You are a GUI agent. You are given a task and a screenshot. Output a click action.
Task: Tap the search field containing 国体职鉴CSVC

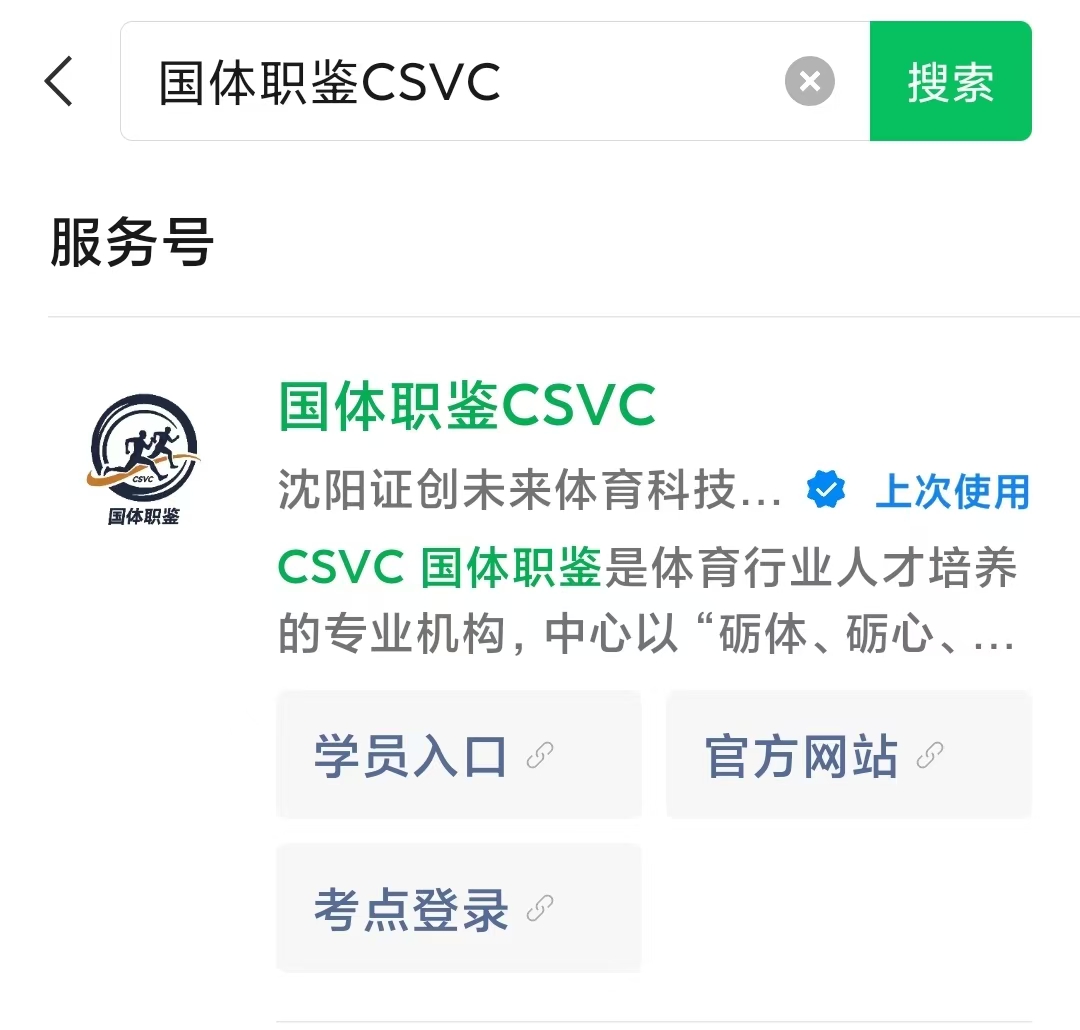(x=450, y=82)
